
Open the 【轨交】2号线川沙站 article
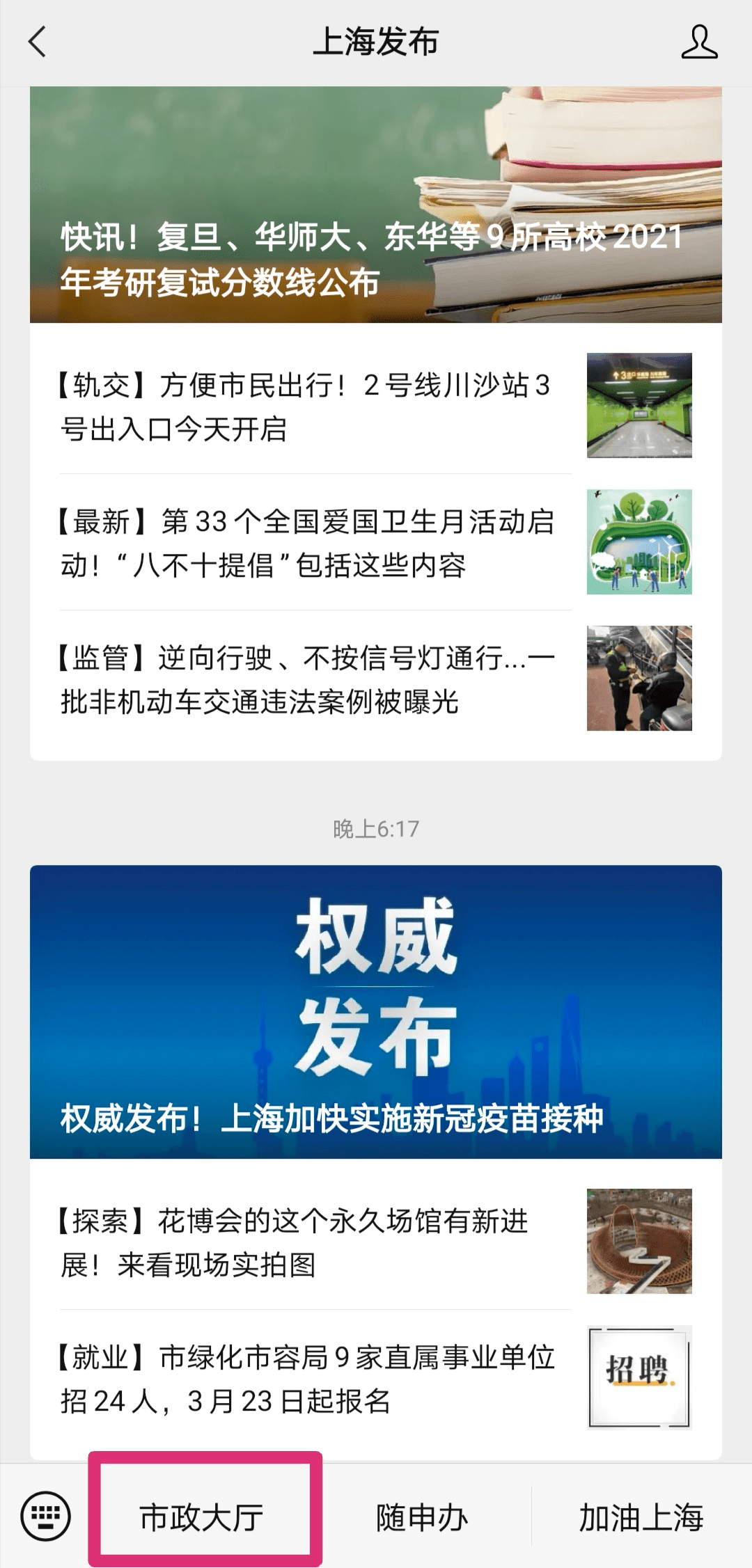376,406
